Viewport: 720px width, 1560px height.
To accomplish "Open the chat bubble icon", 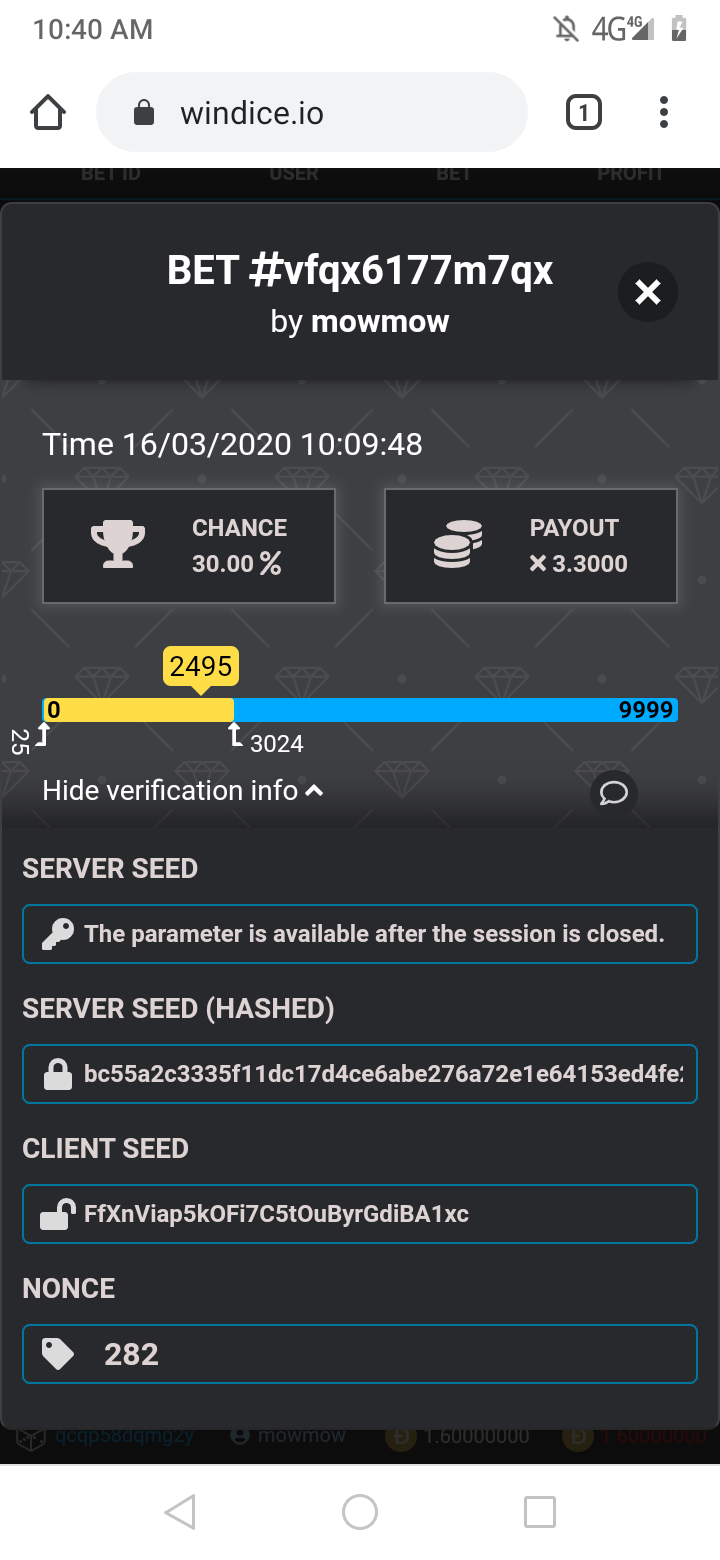I will coord(613,793).
